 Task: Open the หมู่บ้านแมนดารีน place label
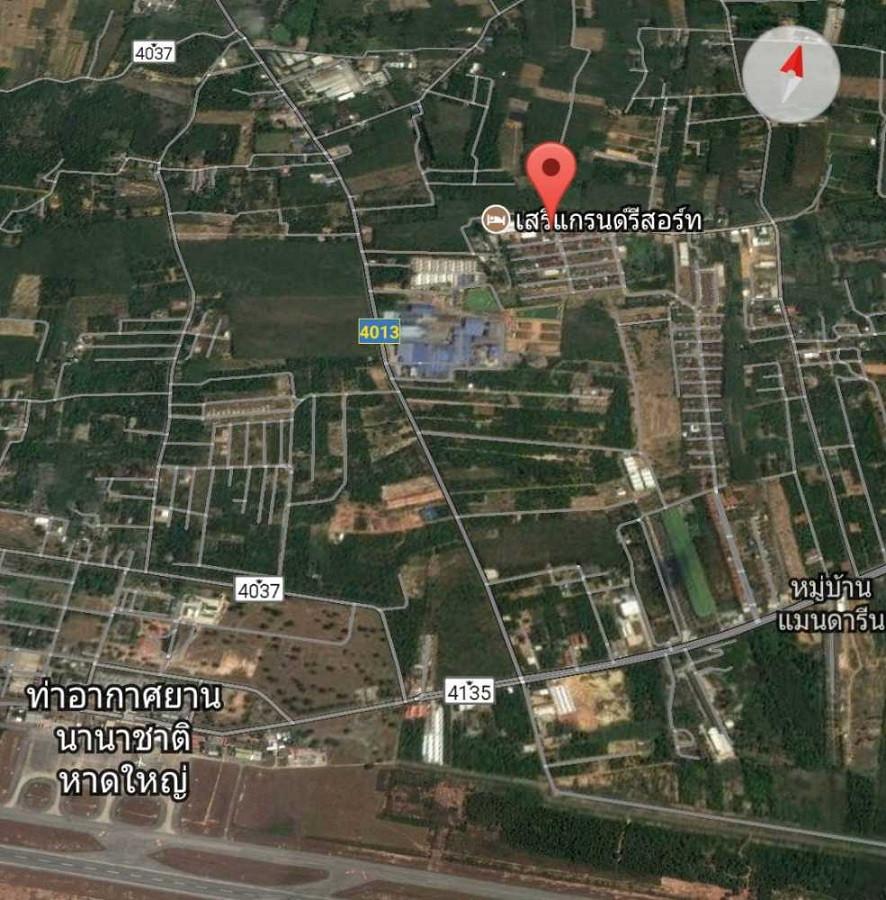point(829,603)
